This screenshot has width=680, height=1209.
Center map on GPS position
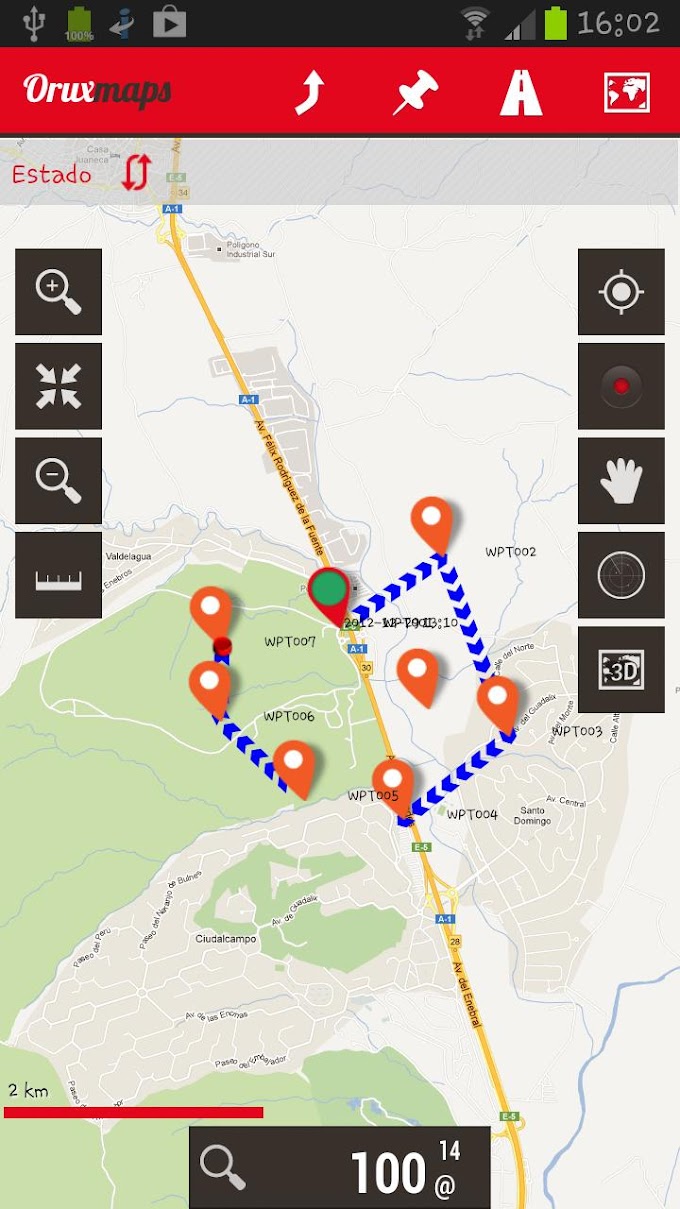click(621, 291)
